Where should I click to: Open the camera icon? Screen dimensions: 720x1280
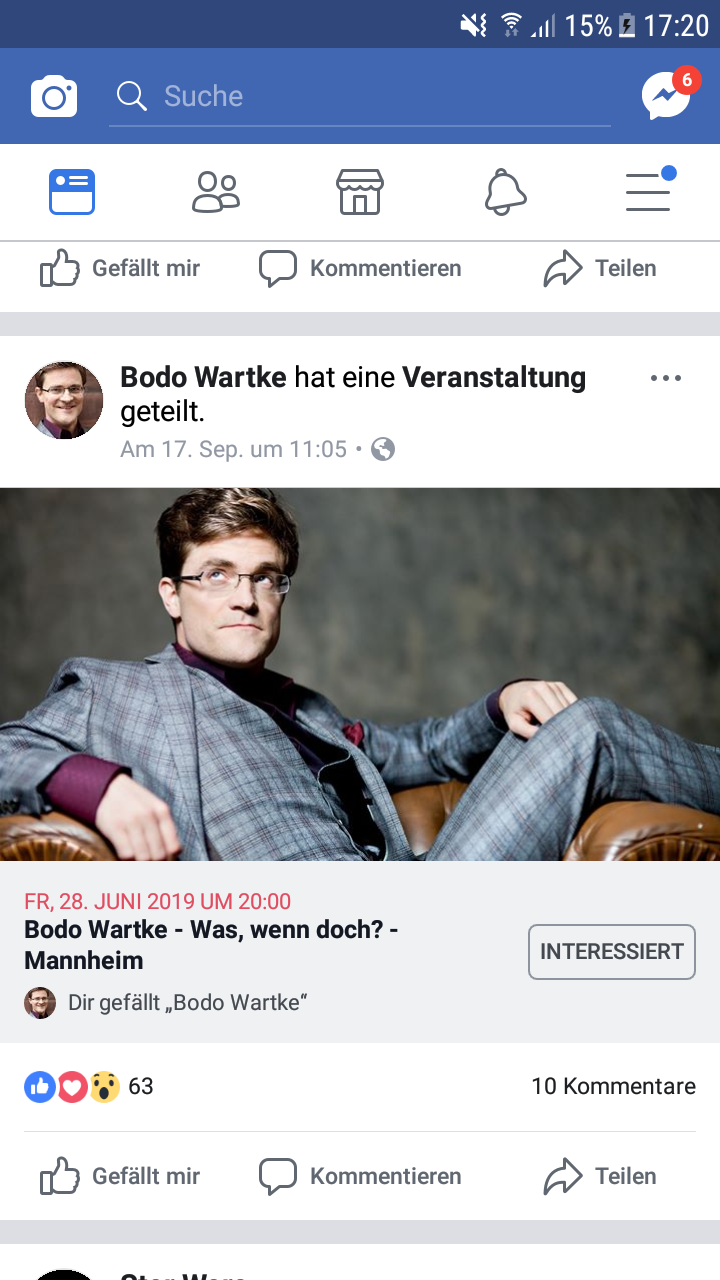pos(54,96)
